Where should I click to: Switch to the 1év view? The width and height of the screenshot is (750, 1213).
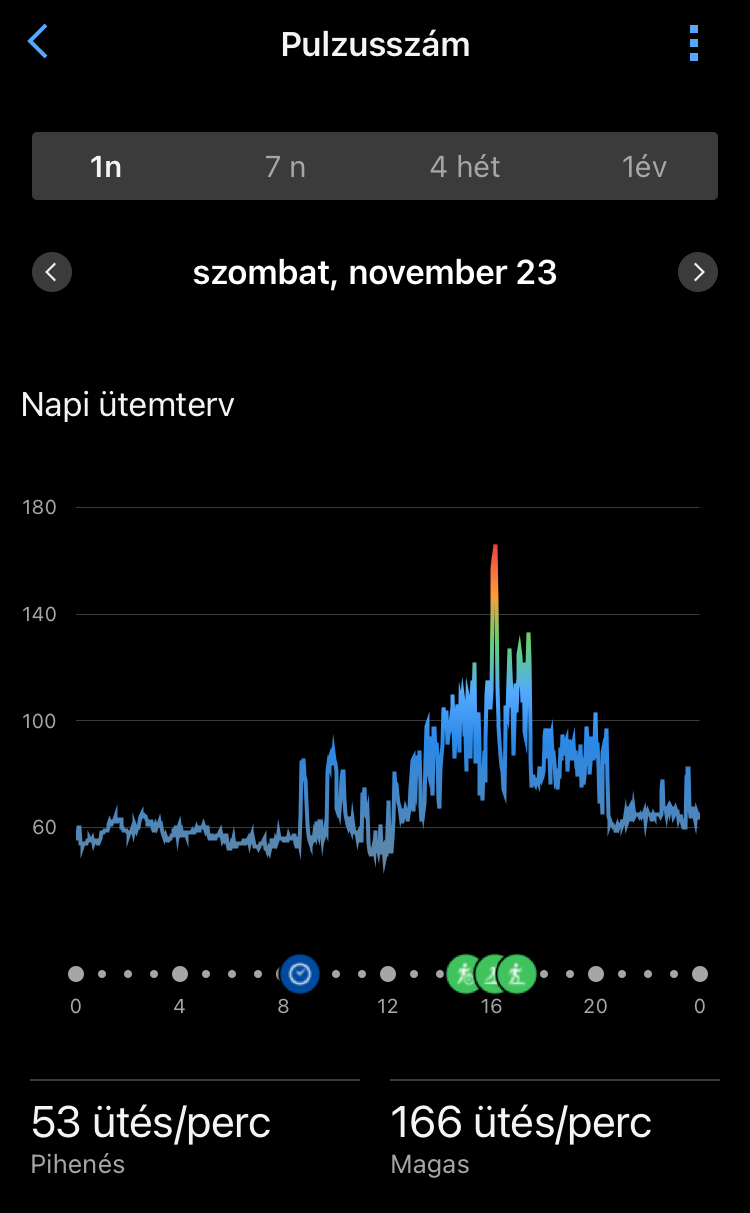coord(644,167)
